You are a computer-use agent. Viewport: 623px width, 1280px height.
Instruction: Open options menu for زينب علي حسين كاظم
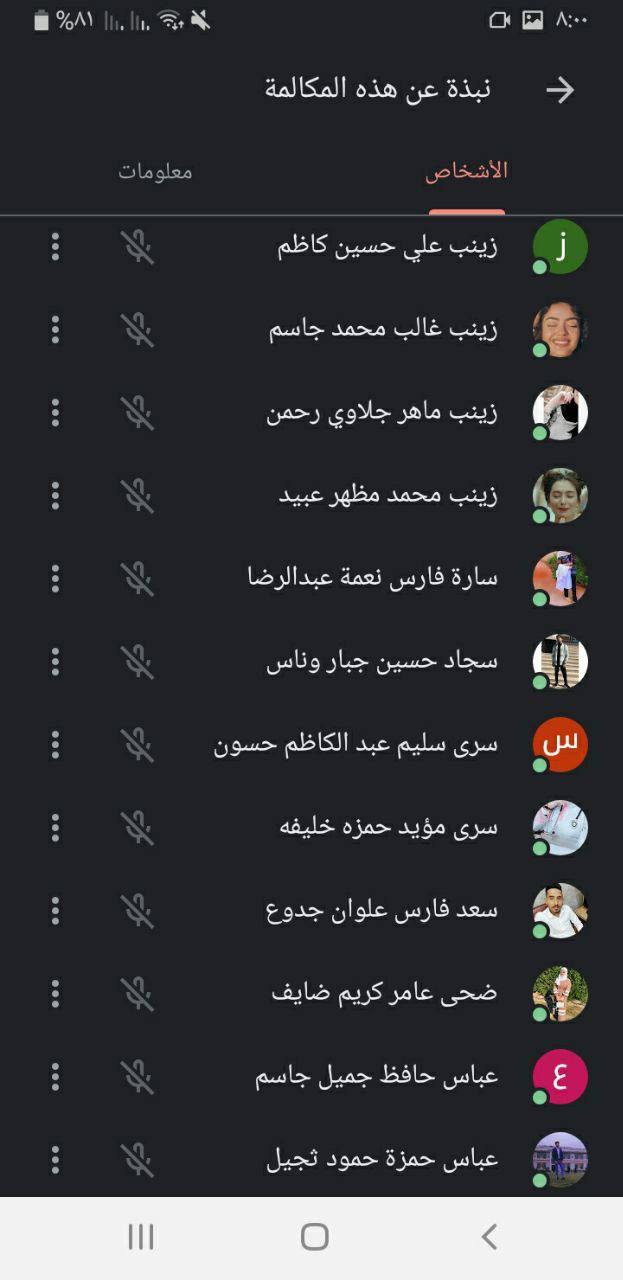pyautogui.click(x=55, y=246)
